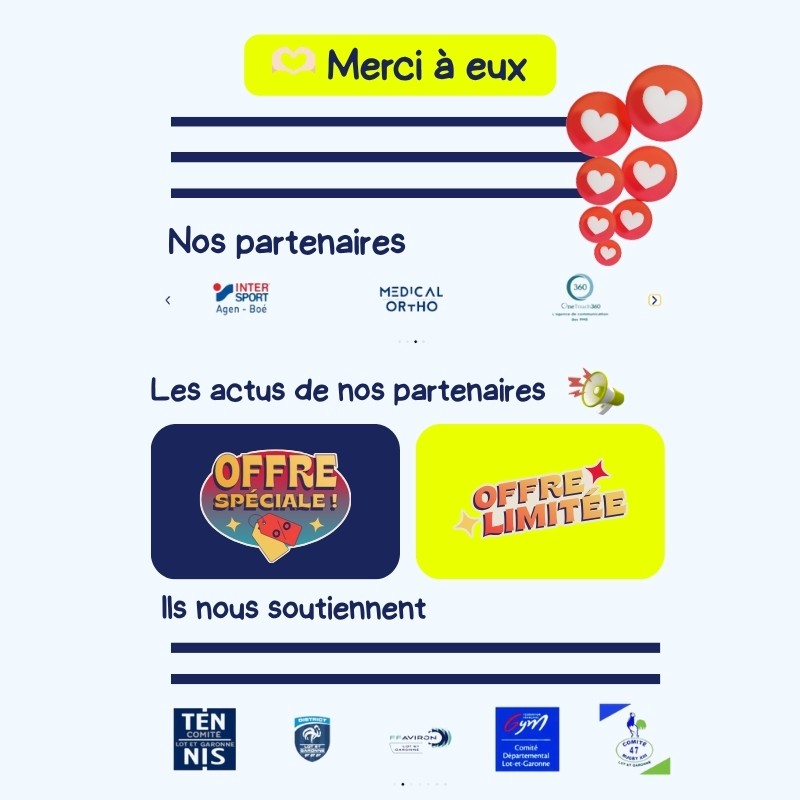Open the District football FFF logo
Viewport: 800px width, 800px height.
(x=312, y=740)
